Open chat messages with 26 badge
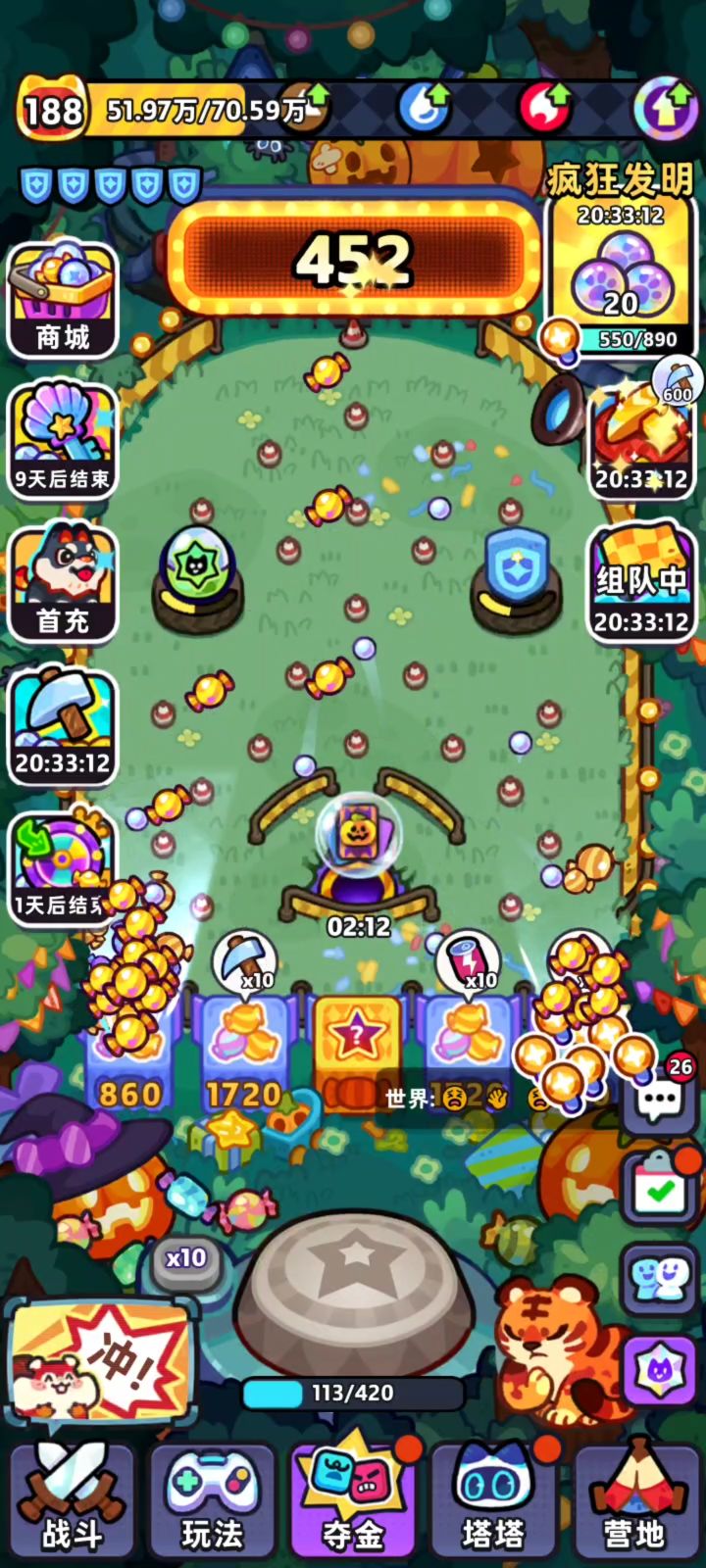The height and width of the screenshot is (1568, 706). (661, 1096)
